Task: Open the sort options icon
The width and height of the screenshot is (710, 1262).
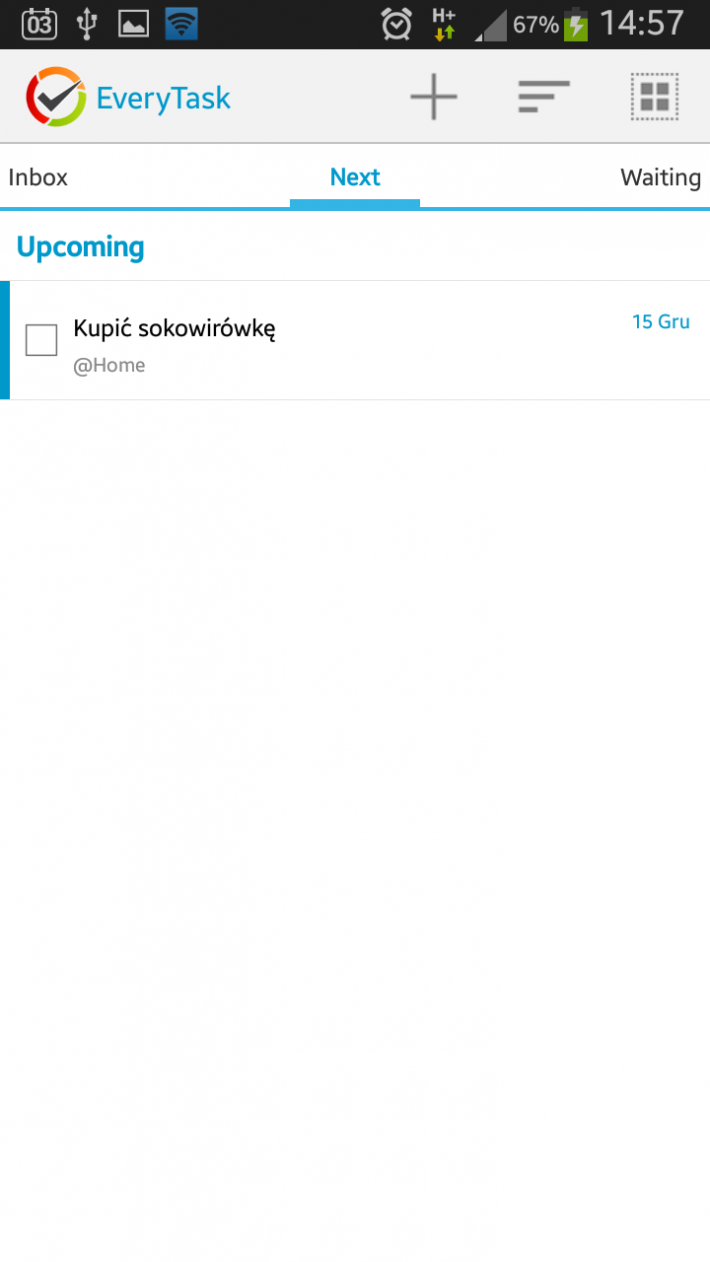Action: click(x=543, y=97)
